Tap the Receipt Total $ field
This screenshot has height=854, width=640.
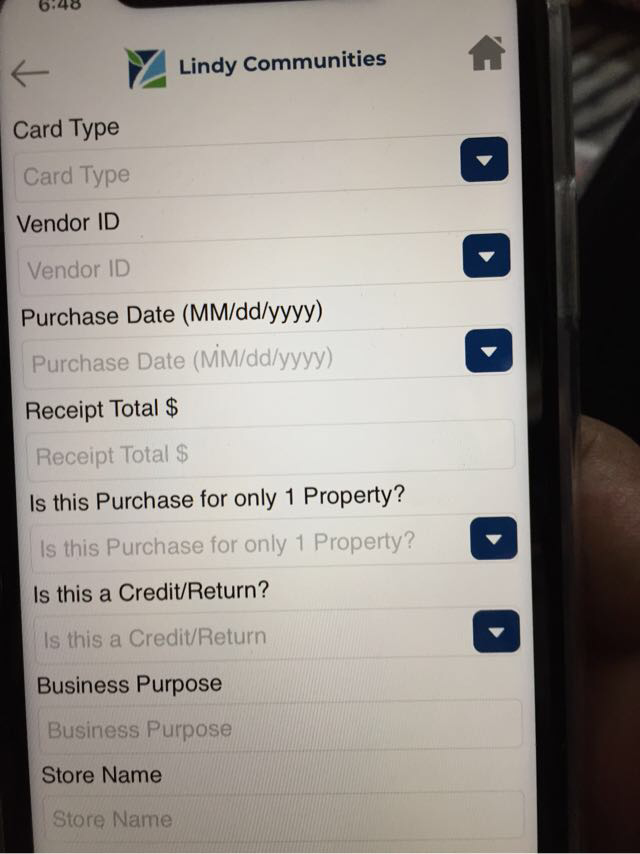(x=270, y=456)
